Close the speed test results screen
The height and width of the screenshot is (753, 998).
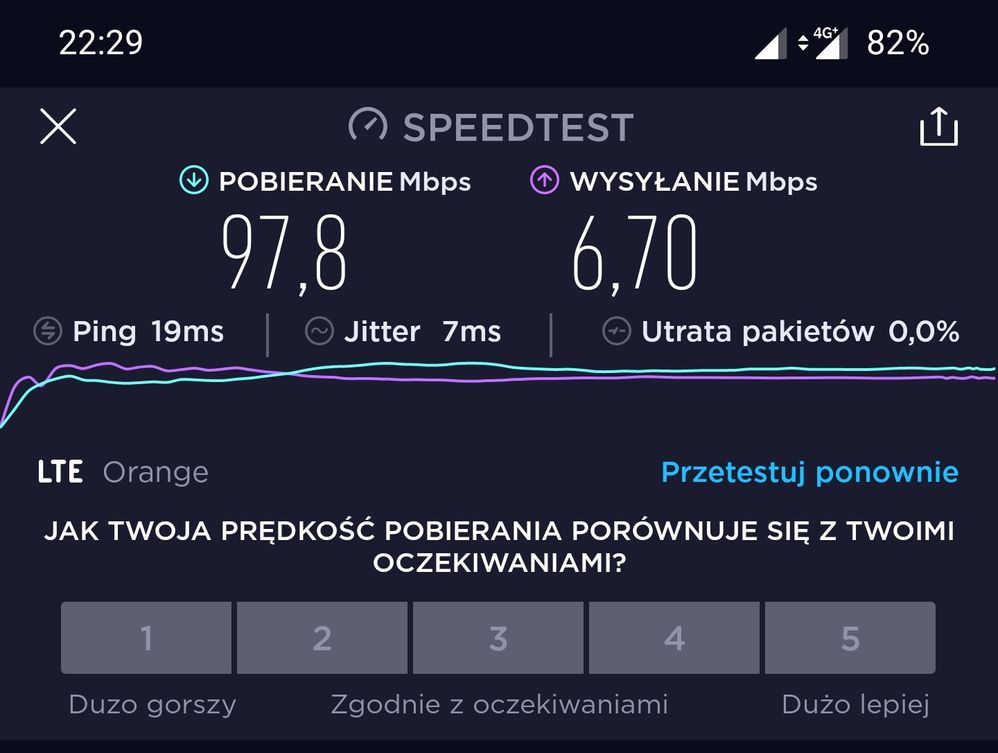pyautogui.click(x=58, y=127)
